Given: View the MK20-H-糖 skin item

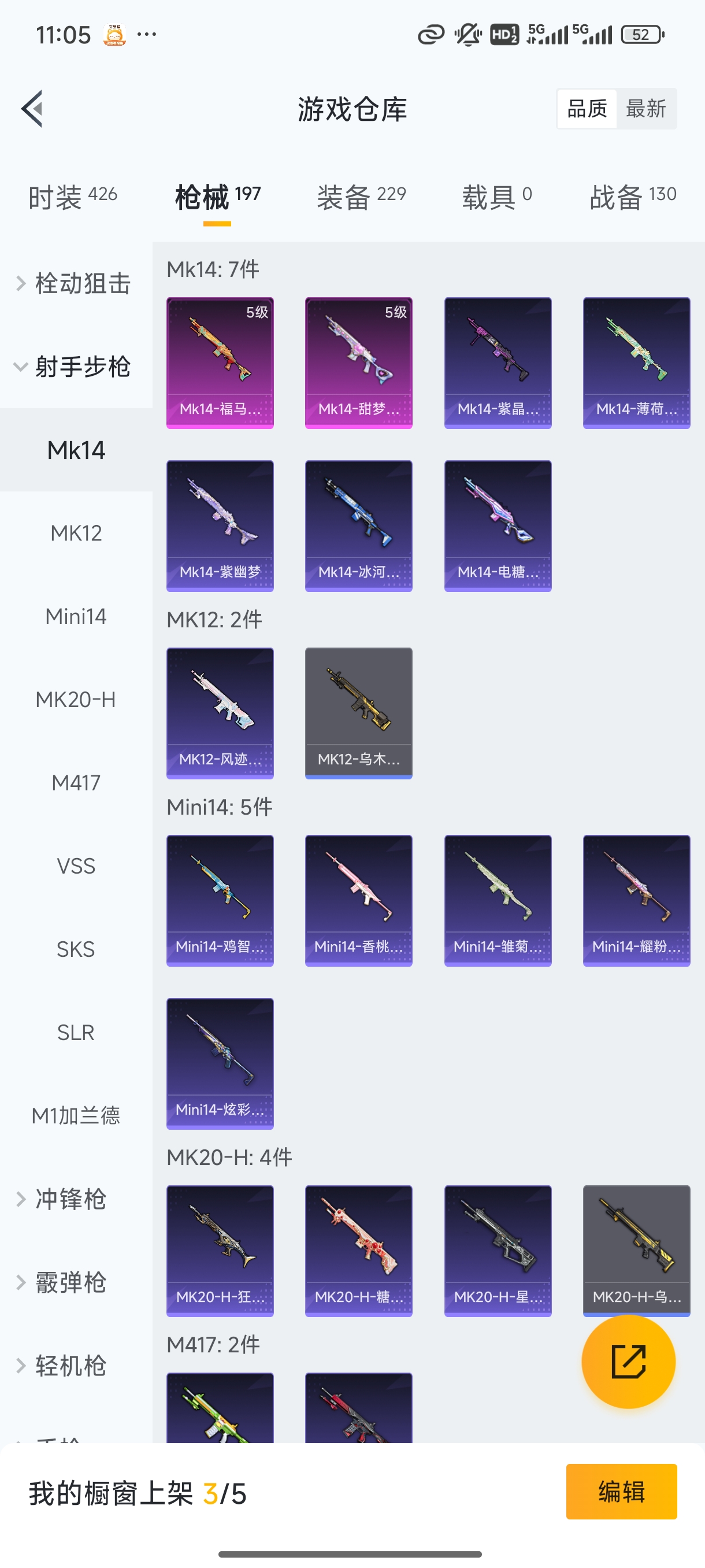Looking at the screenshot, I should click(x=358, y=1250).
